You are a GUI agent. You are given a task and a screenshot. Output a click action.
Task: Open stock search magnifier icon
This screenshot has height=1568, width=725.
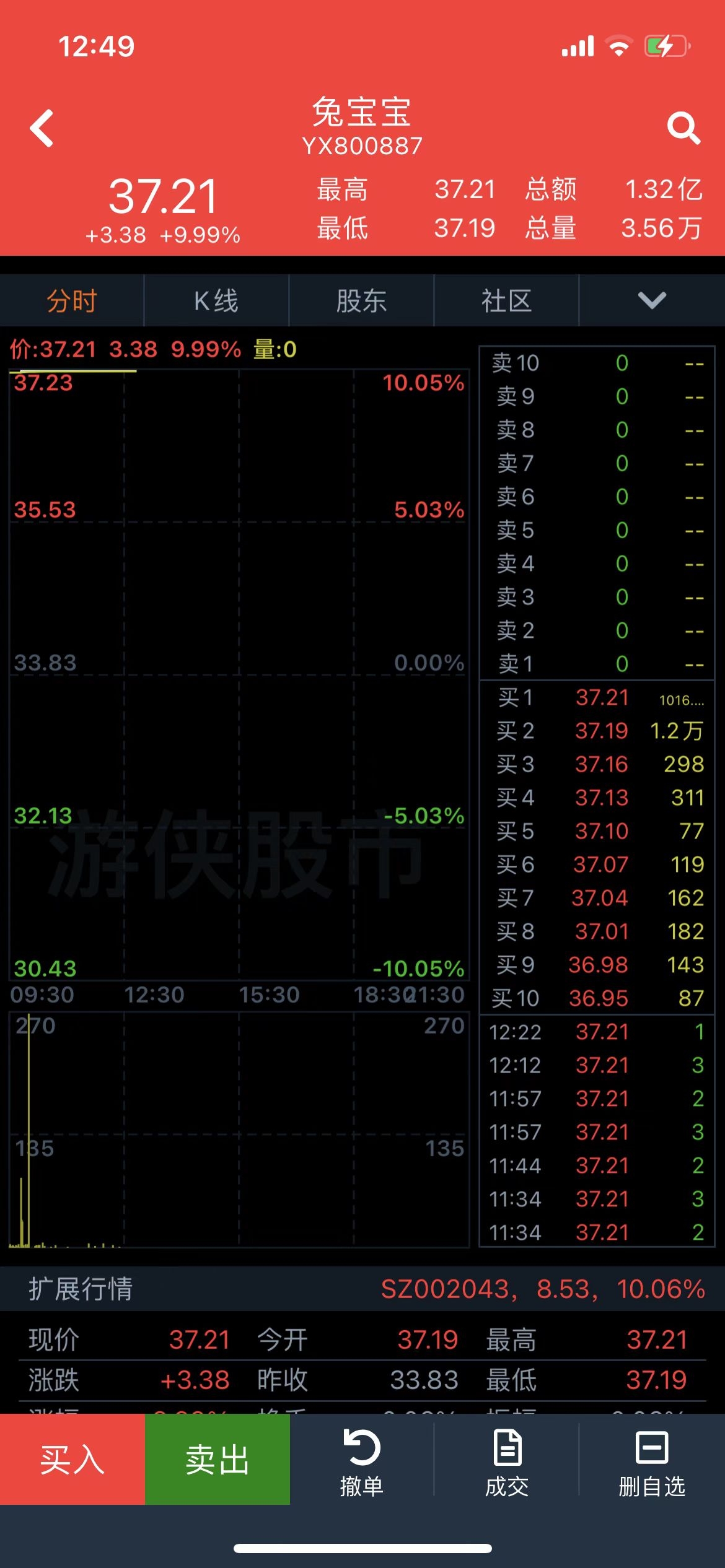point(683,129)
